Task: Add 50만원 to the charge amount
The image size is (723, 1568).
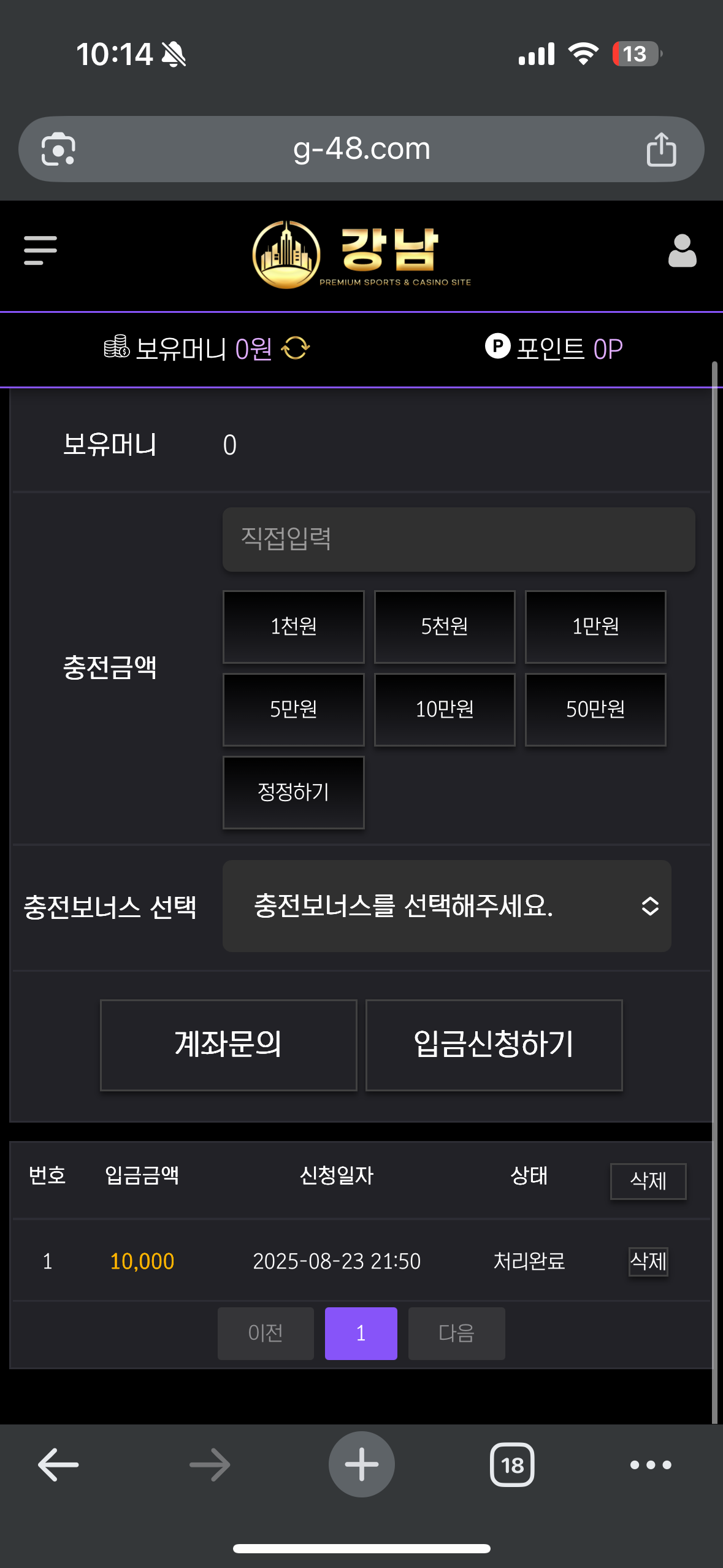Action: point(595,709)
